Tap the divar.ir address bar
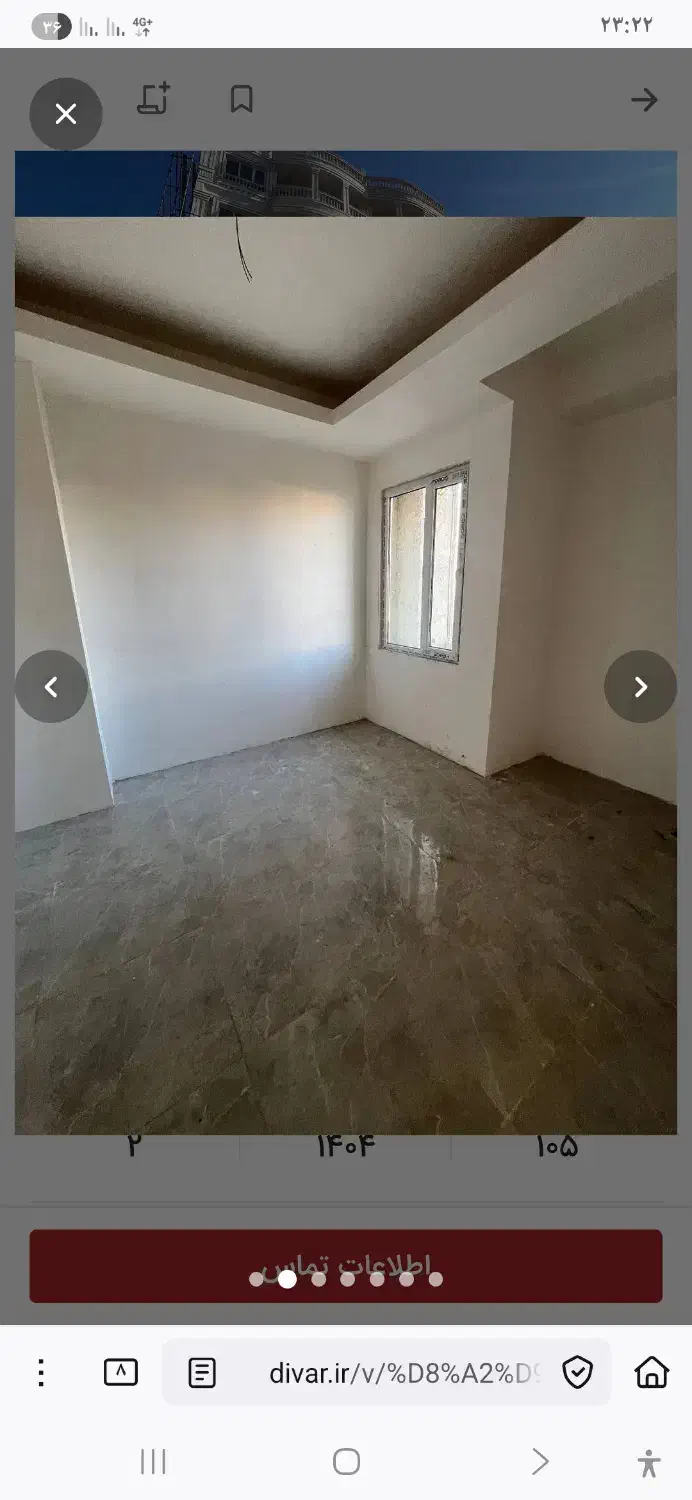The height and width of the screenshot is (1500, 692). click(386, 1372)
